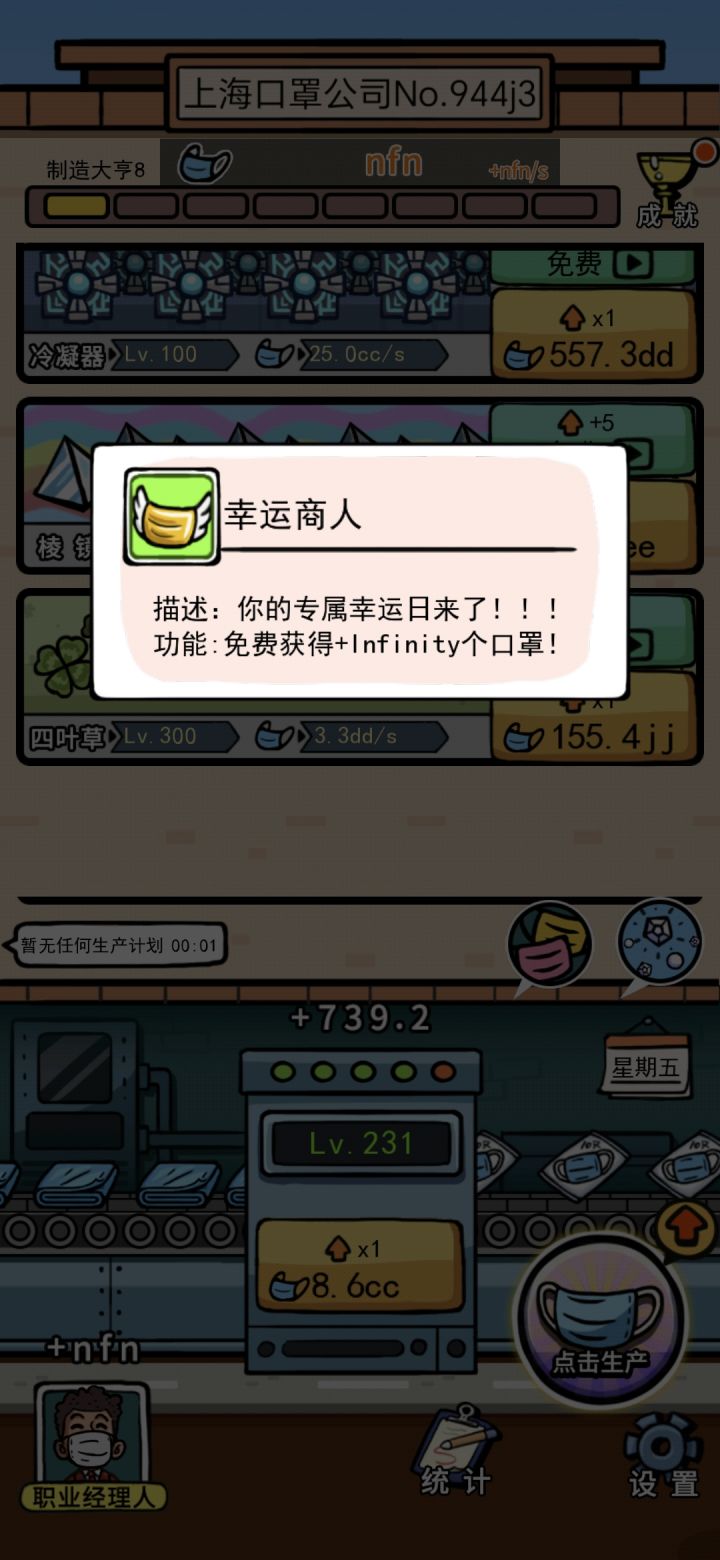
Task: Click the 暂无任何生产计划 00:01 banner
Action: pyautogui.click(x=115, y=943)
